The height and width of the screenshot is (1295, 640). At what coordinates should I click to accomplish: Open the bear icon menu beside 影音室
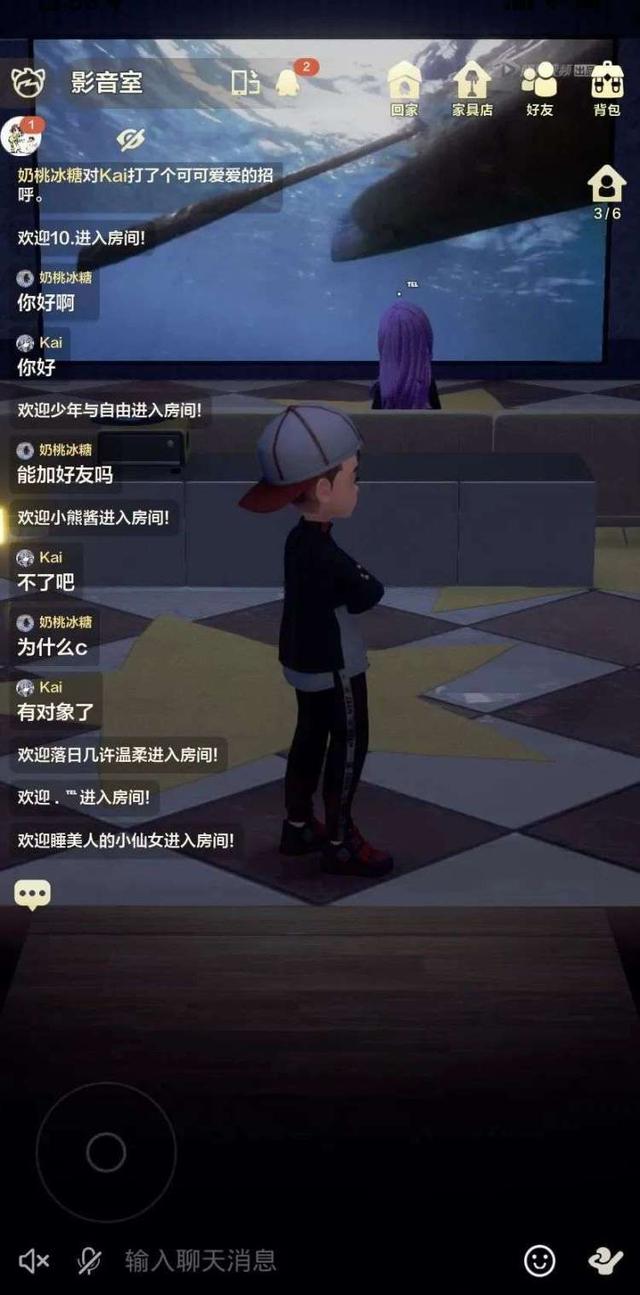tap(28, 82)
